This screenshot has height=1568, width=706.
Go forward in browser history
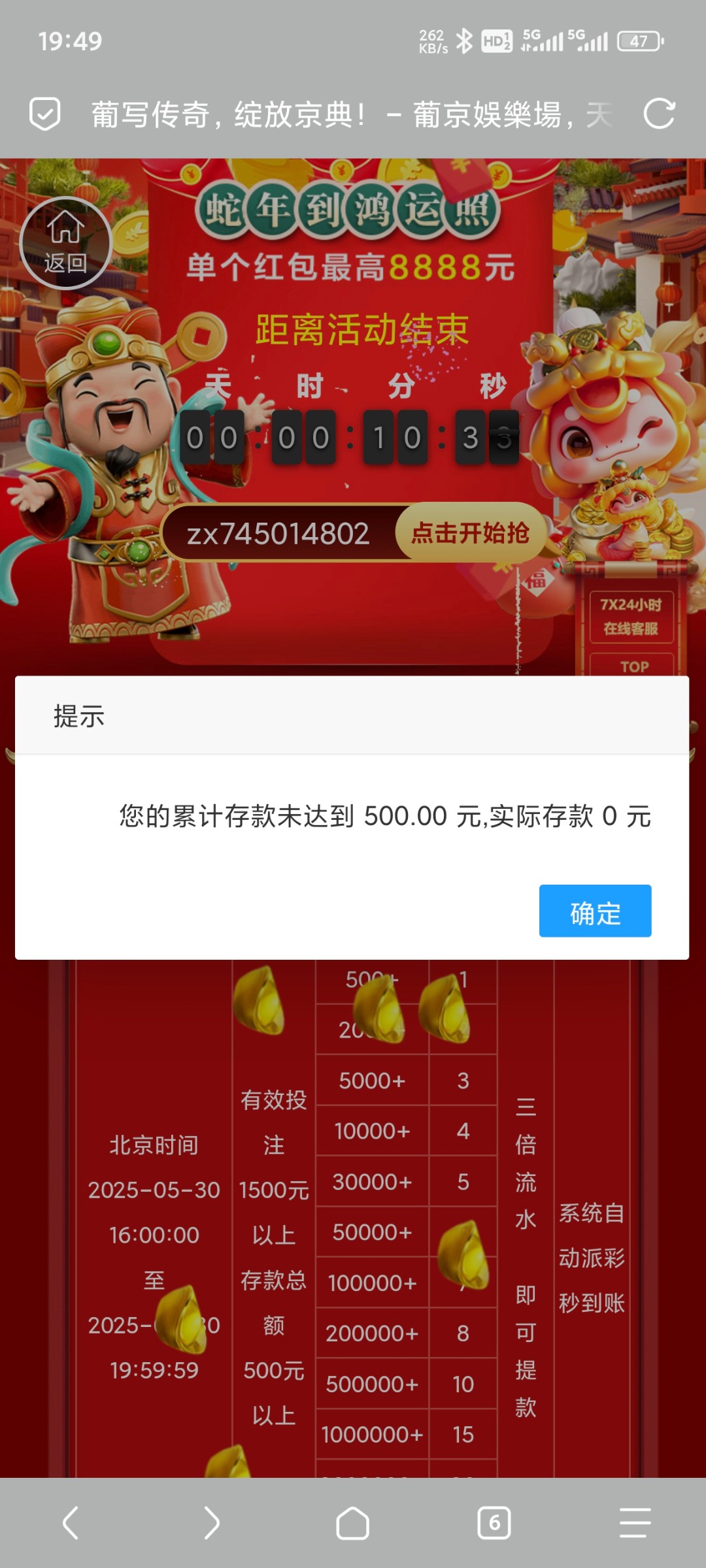coord(211,1523)
